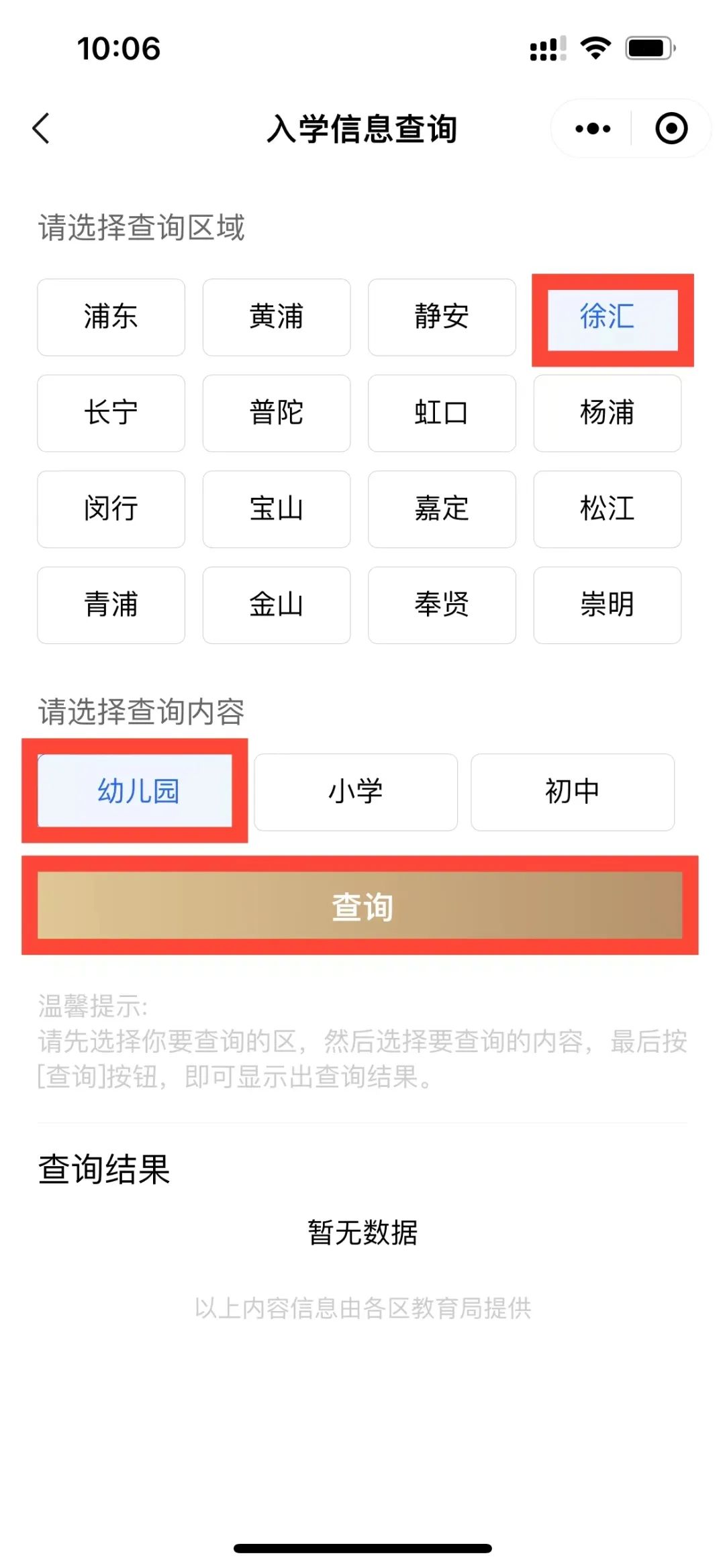Choose 初中 as query content
The width and height of the screenshot is (725, 1568).
click(x=572, y=792)
